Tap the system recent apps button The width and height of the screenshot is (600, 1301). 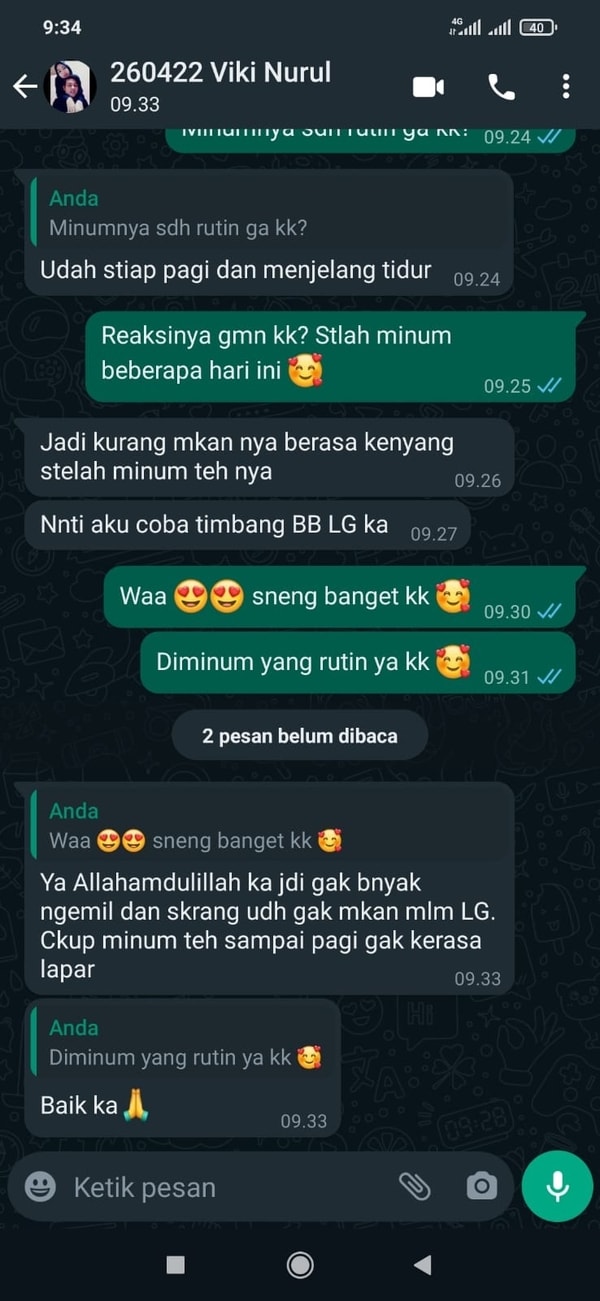point(175,1265)
